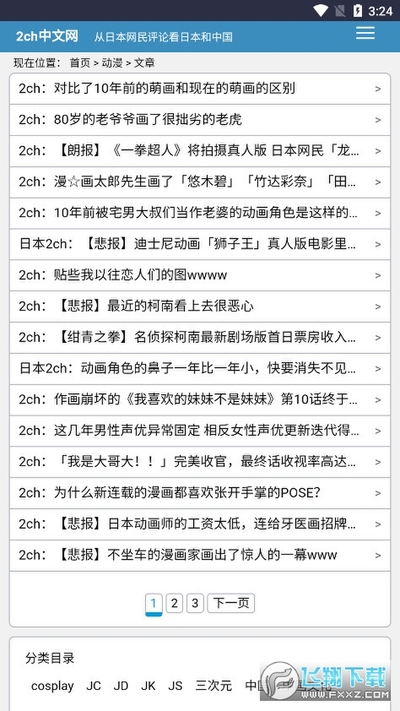Tap 下一页 for the next page
This screenshot has width=400, height=711.
(x=231, y=604)
